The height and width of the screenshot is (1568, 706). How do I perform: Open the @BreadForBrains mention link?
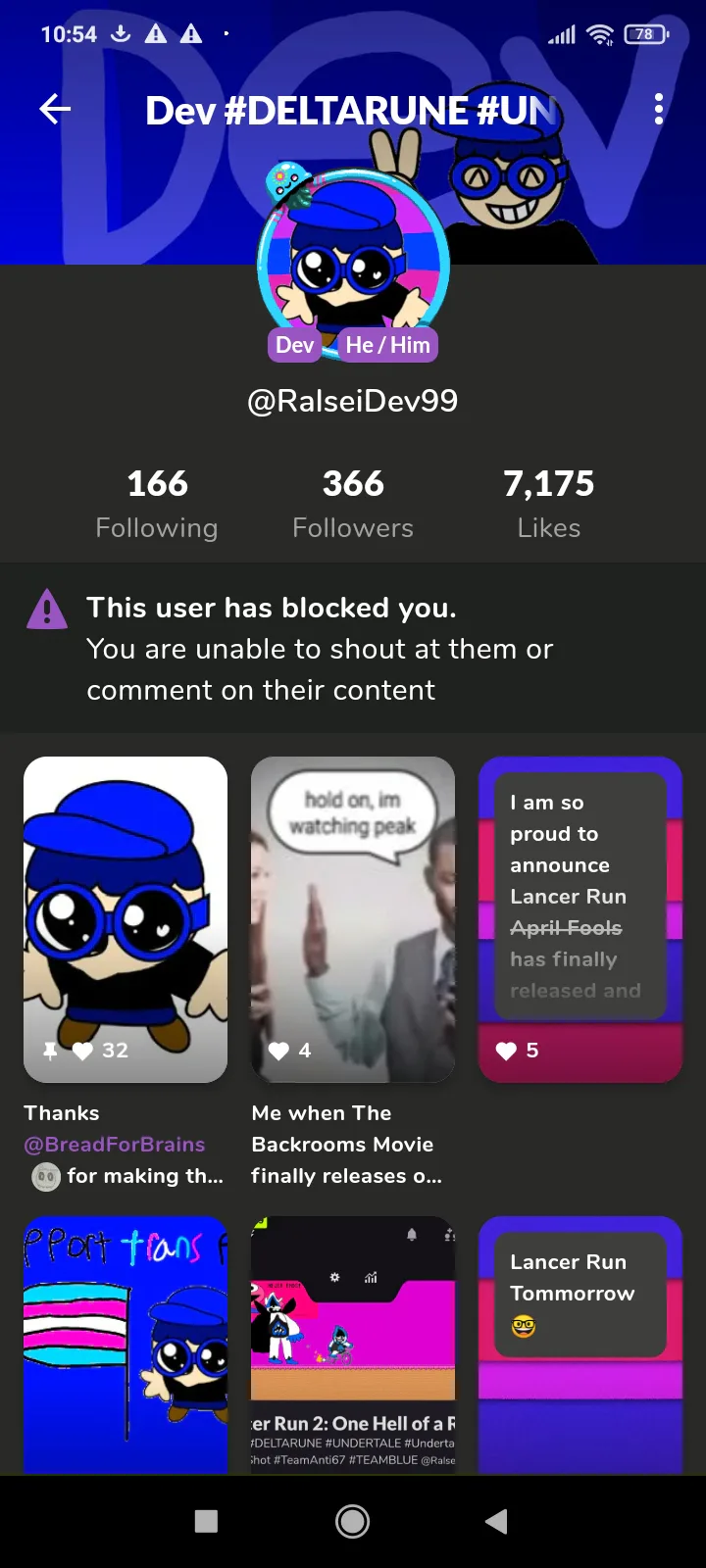coord(115,1145)
